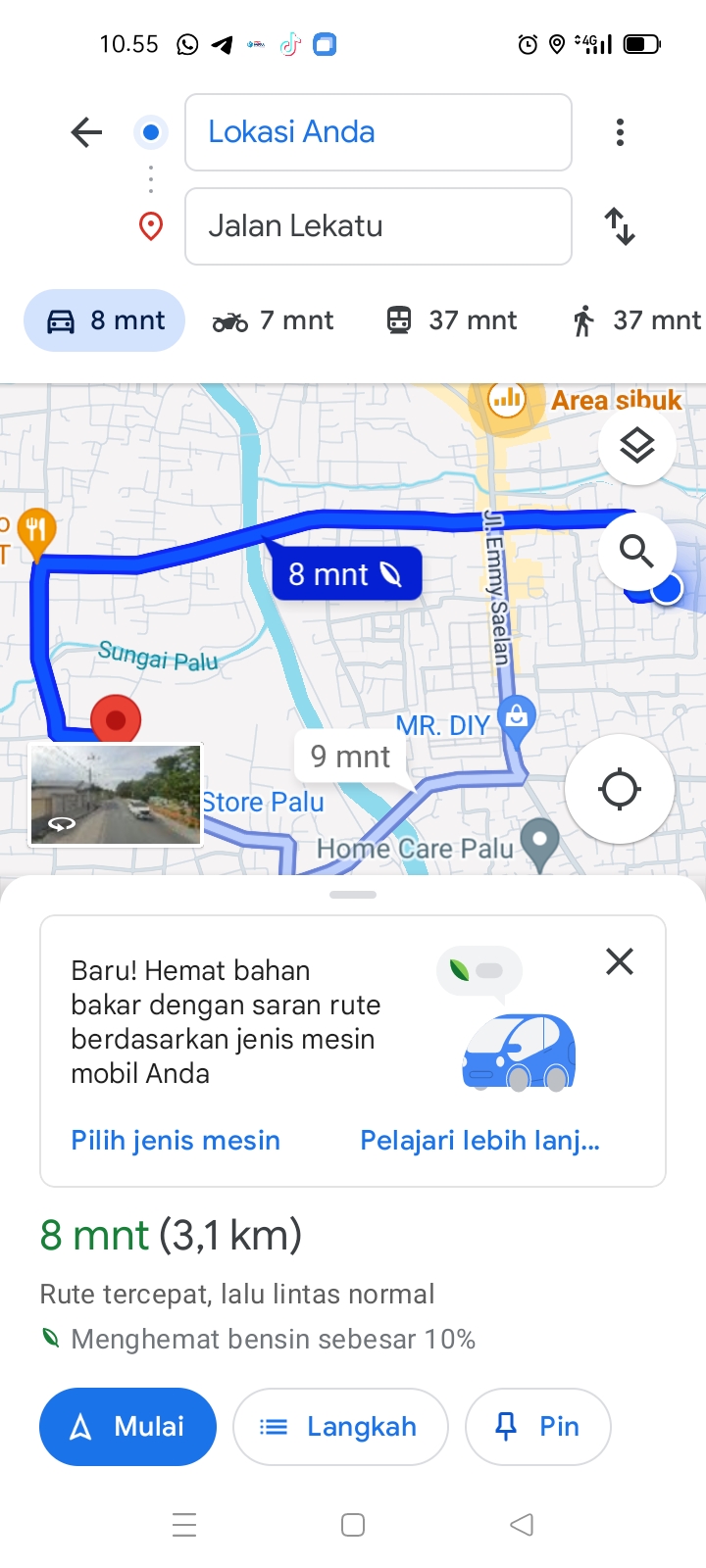This screenshot has width=706, height=1568.
Task: Edit the Lokasi Anda starting point field
Action: pyautogui.click(x=378, y=132)
